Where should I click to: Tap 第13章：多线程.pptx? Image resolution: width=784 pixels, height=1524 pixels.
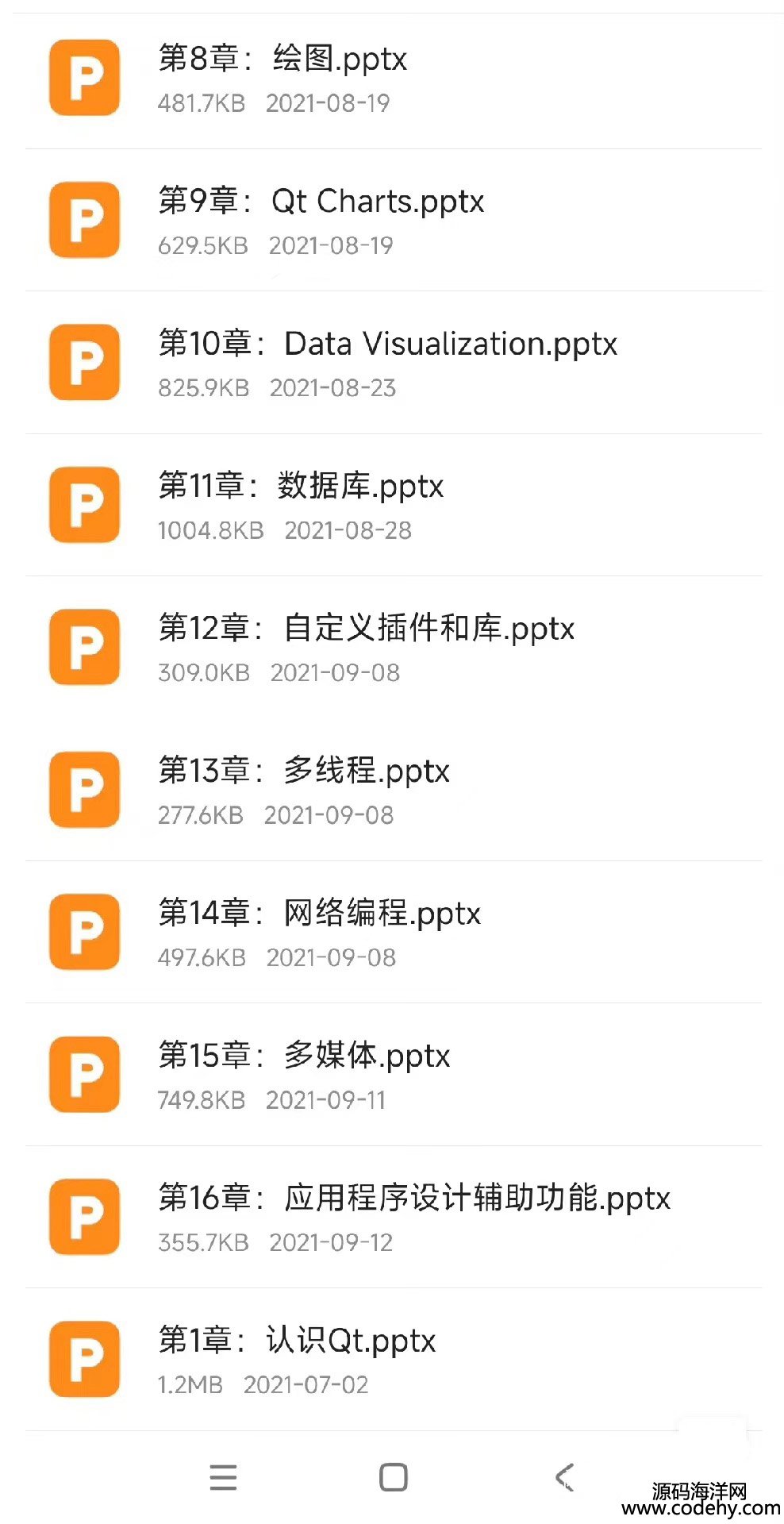click(392, 790)
